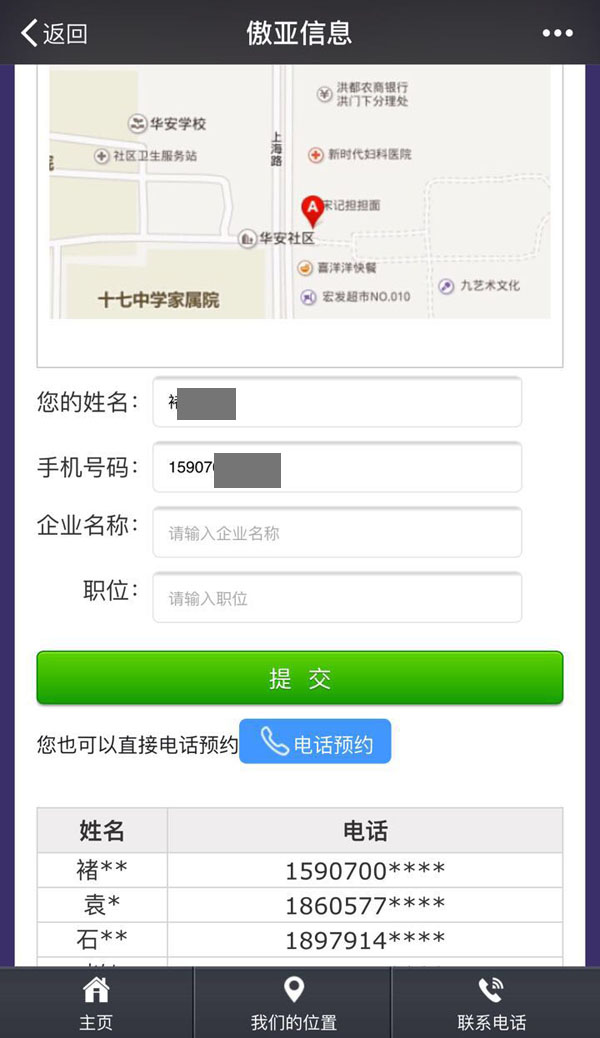Go back using the 返回 button

tap(55, 33)
